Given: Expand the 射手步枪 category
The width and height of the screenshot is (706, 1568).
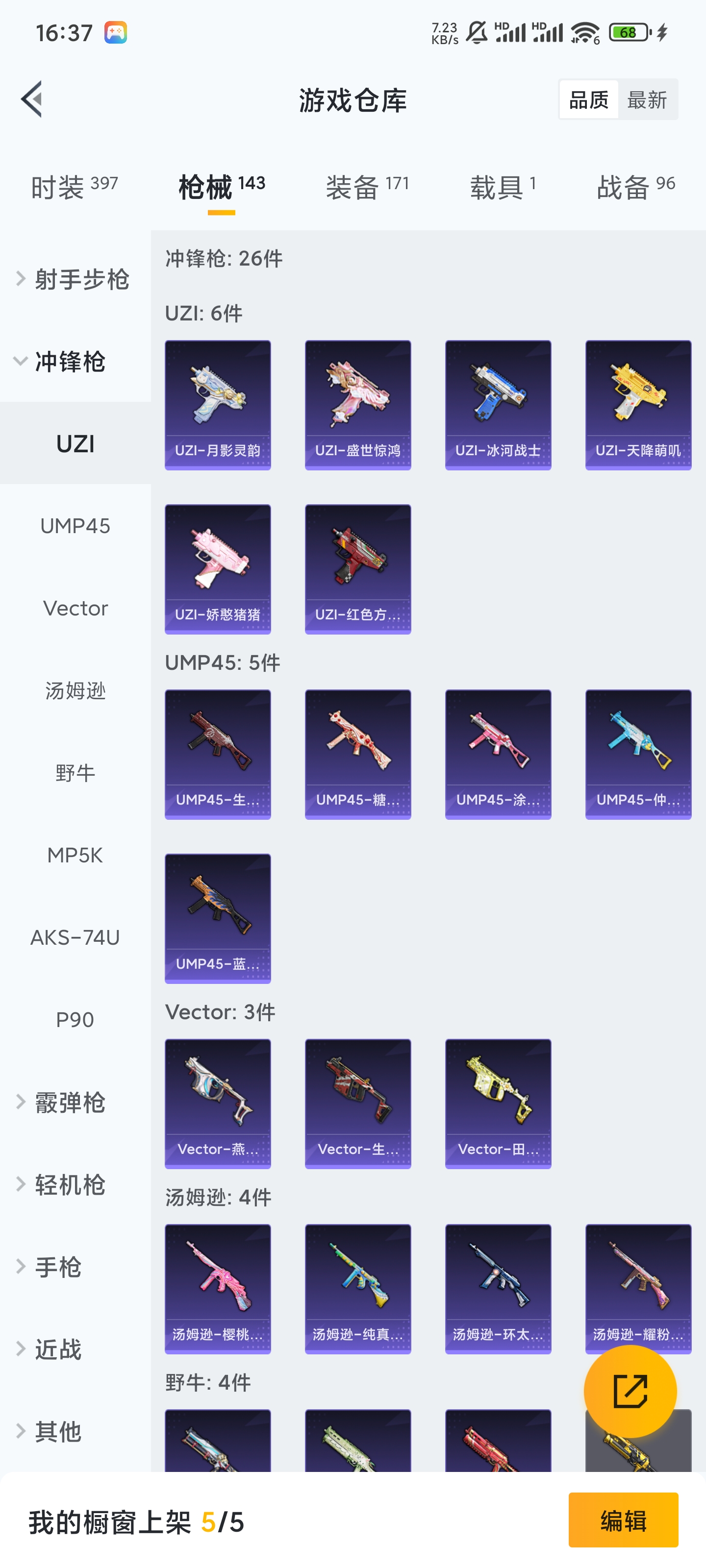Looking at the screenshot, I should 75,279.
